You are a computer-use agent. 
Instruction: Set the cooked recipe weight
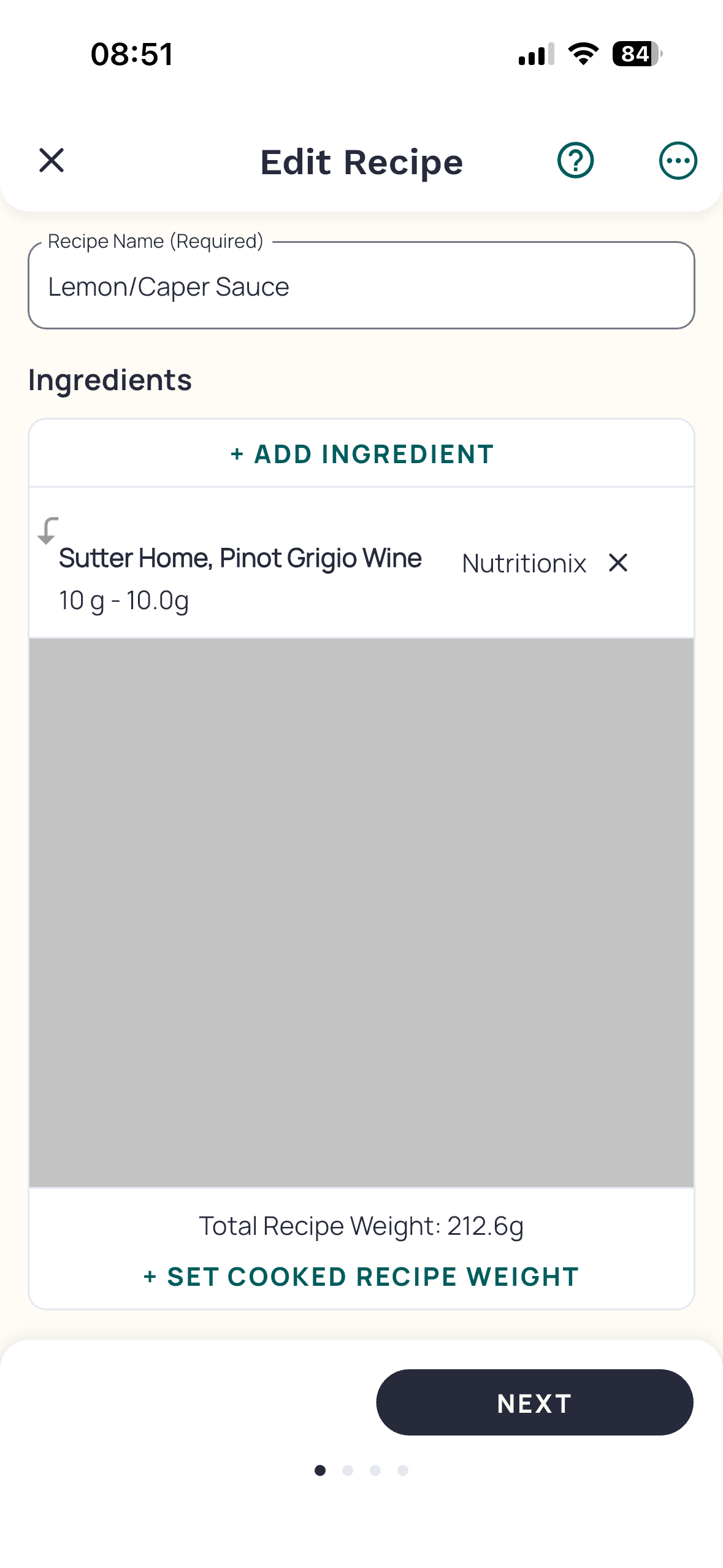pyautogui.click(x=361, y=1277)
